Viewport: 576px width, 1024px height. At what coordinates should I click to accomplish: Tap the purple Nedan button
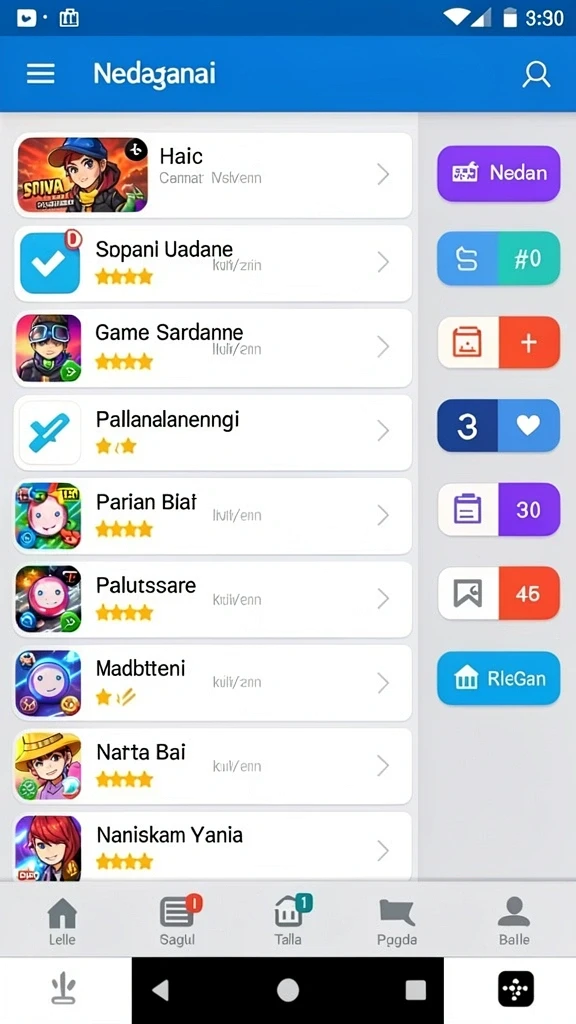[x=499, y=173]
